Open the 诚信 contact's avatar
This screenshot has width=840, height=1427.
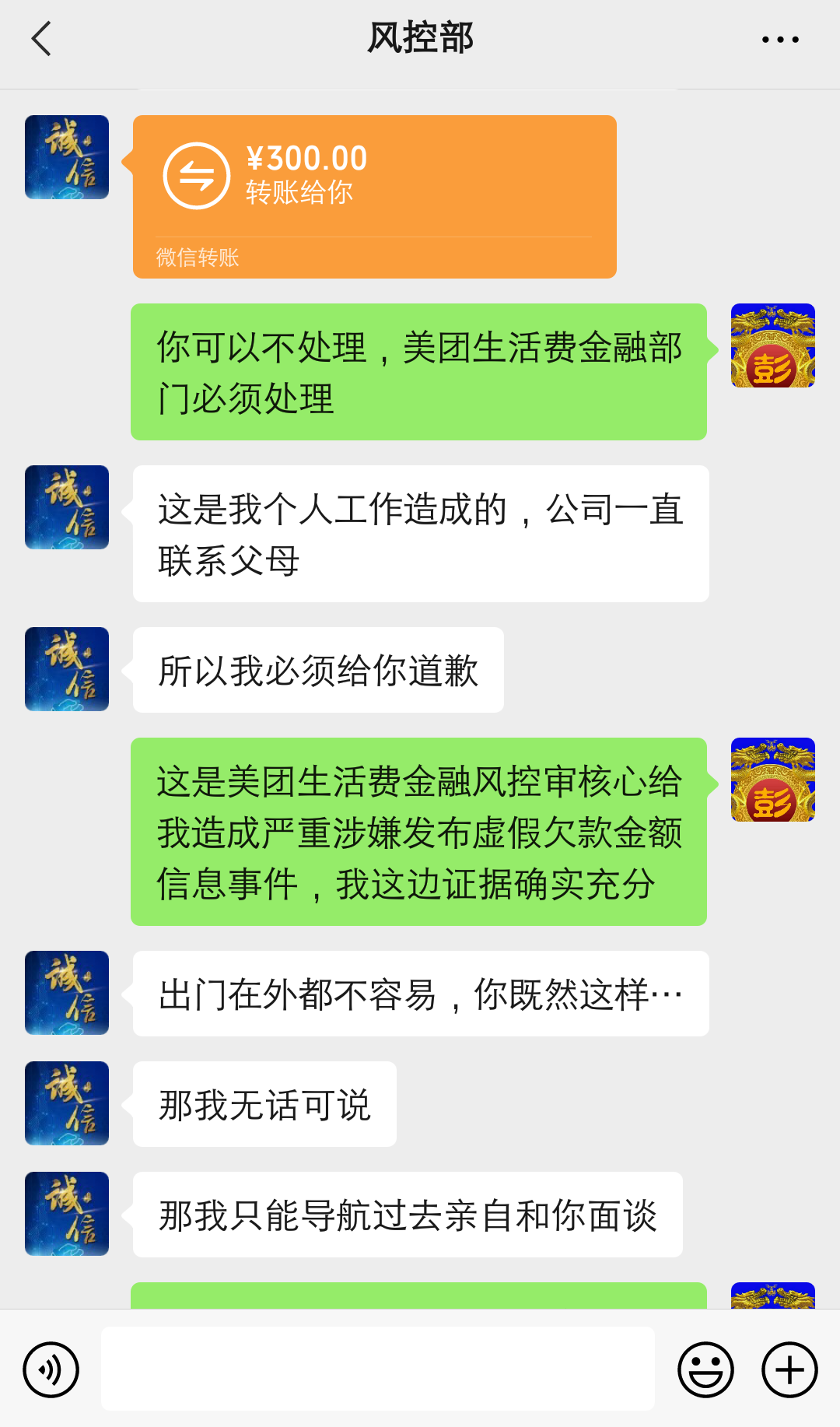coord(66,507)
